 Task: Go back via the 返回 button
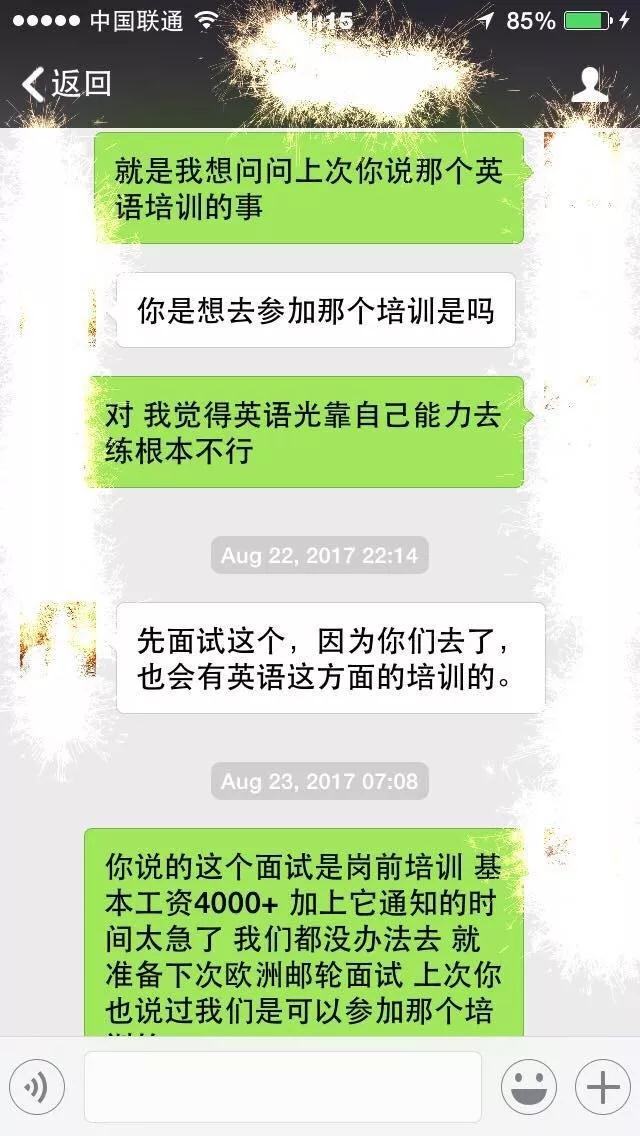tap(66, 85)
